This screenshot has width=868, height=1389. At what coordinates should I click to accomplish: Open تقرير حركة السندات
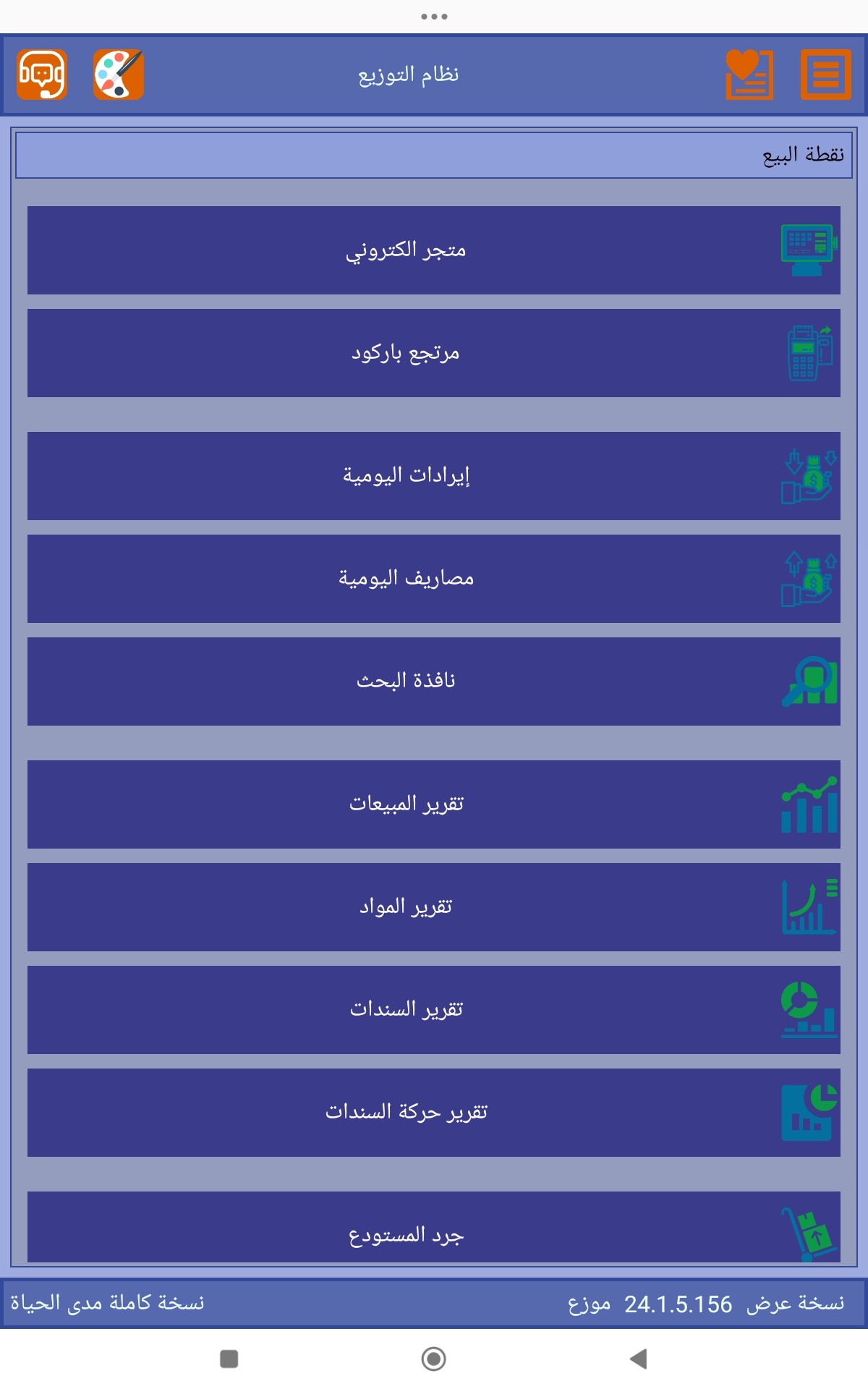point(434,1113)
